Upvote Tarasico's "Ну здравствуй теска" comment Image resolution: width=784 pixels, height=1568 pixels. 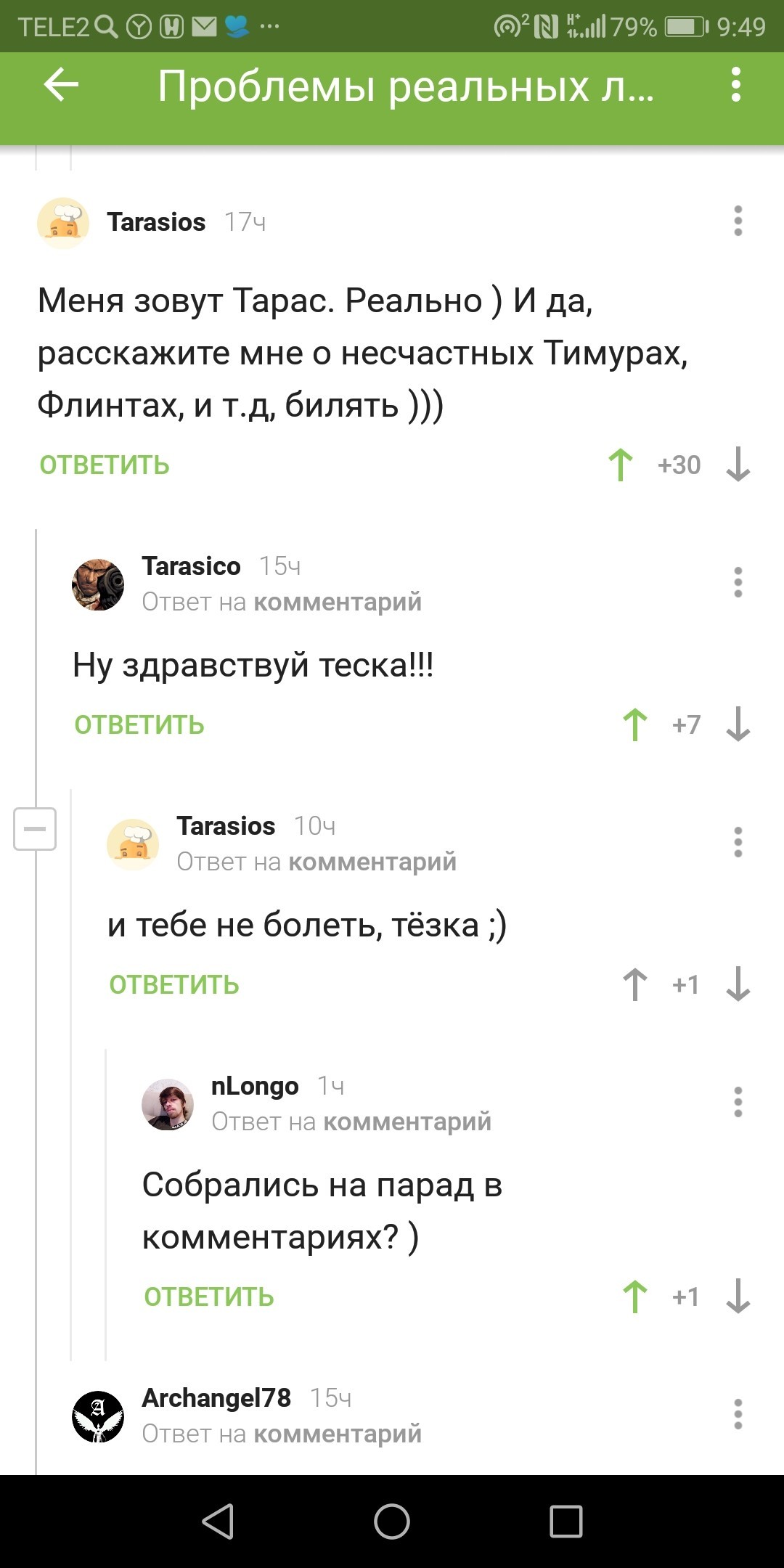(x=635, y=724)
